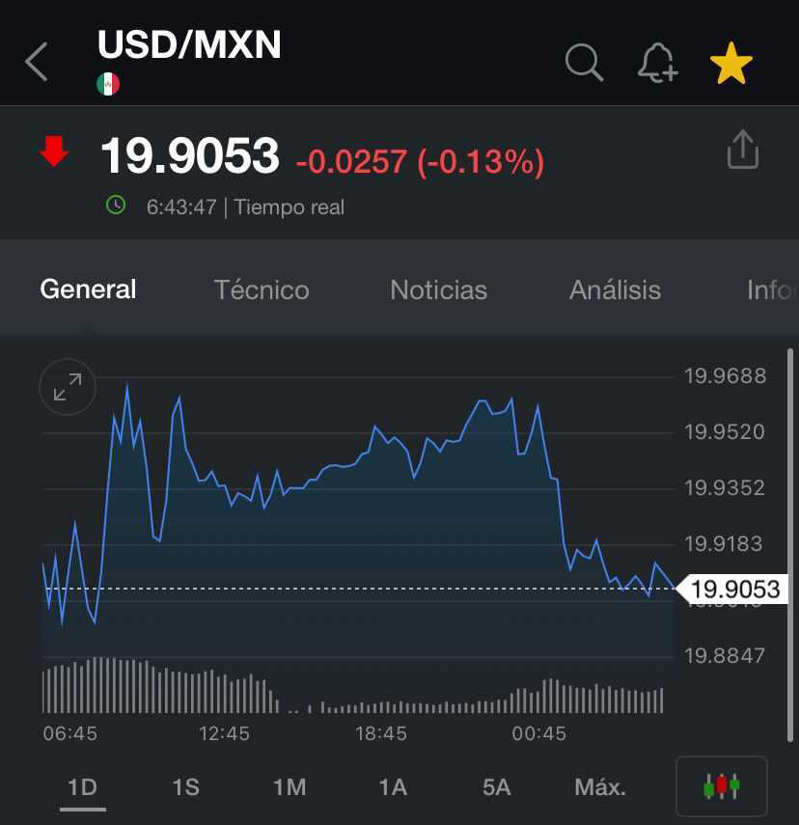Change chart range to 1M
799x825 pixels.
[289, 787]
